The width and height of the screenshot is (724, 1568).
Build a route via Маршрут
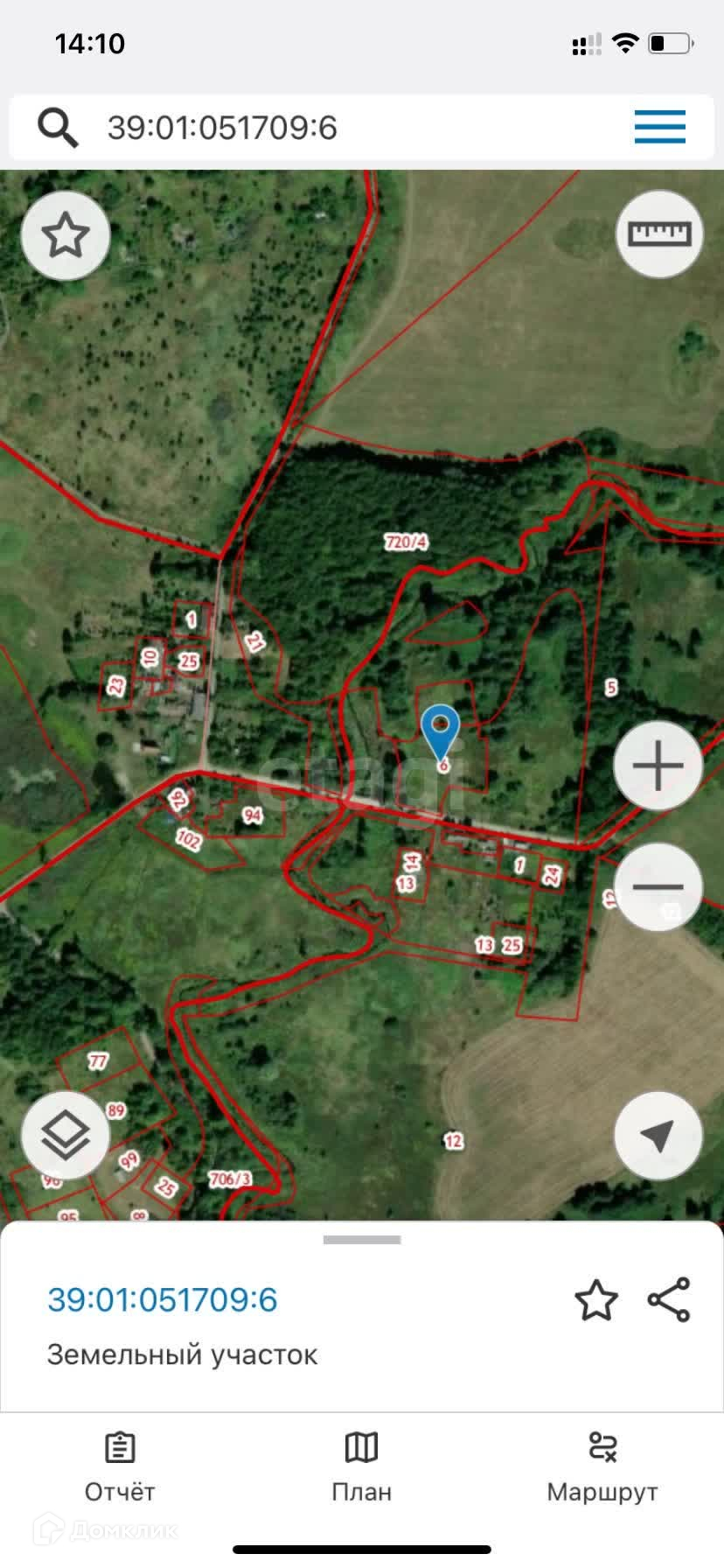pos(602,1467)
